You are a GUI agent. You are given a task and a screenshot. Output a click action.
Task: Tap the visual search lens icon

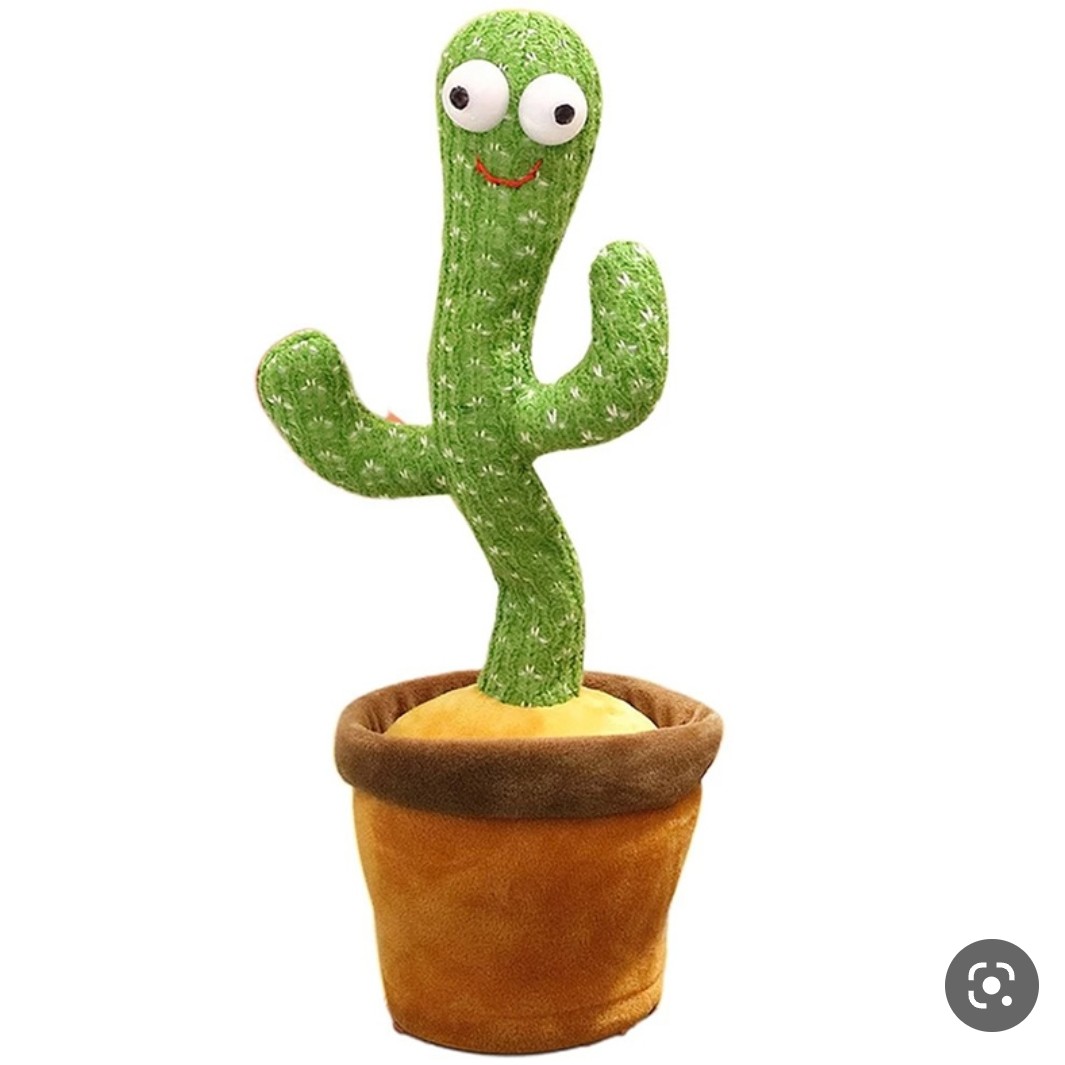pyautogui.click(x=991, y=985)
